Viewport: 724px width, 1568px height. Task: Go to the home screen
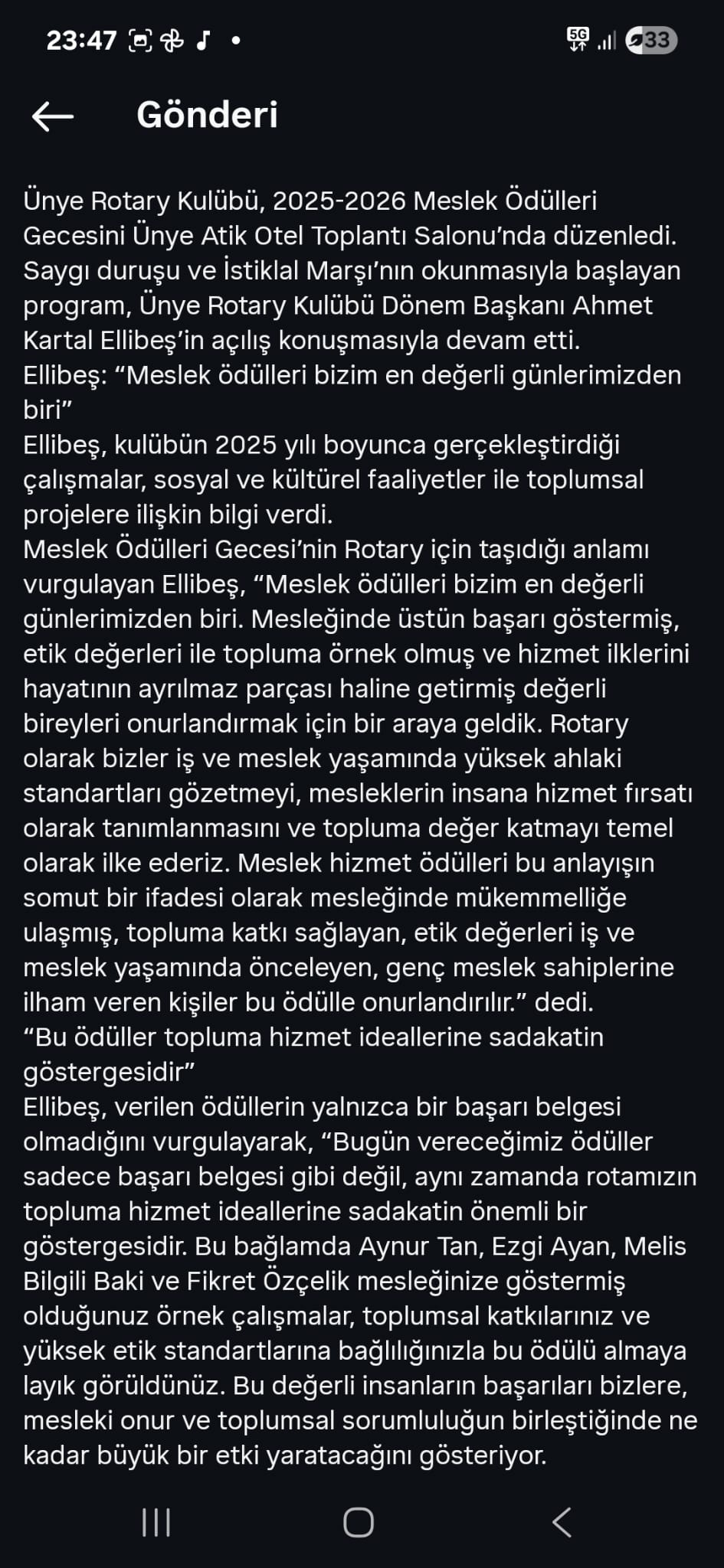(359, 1523)
